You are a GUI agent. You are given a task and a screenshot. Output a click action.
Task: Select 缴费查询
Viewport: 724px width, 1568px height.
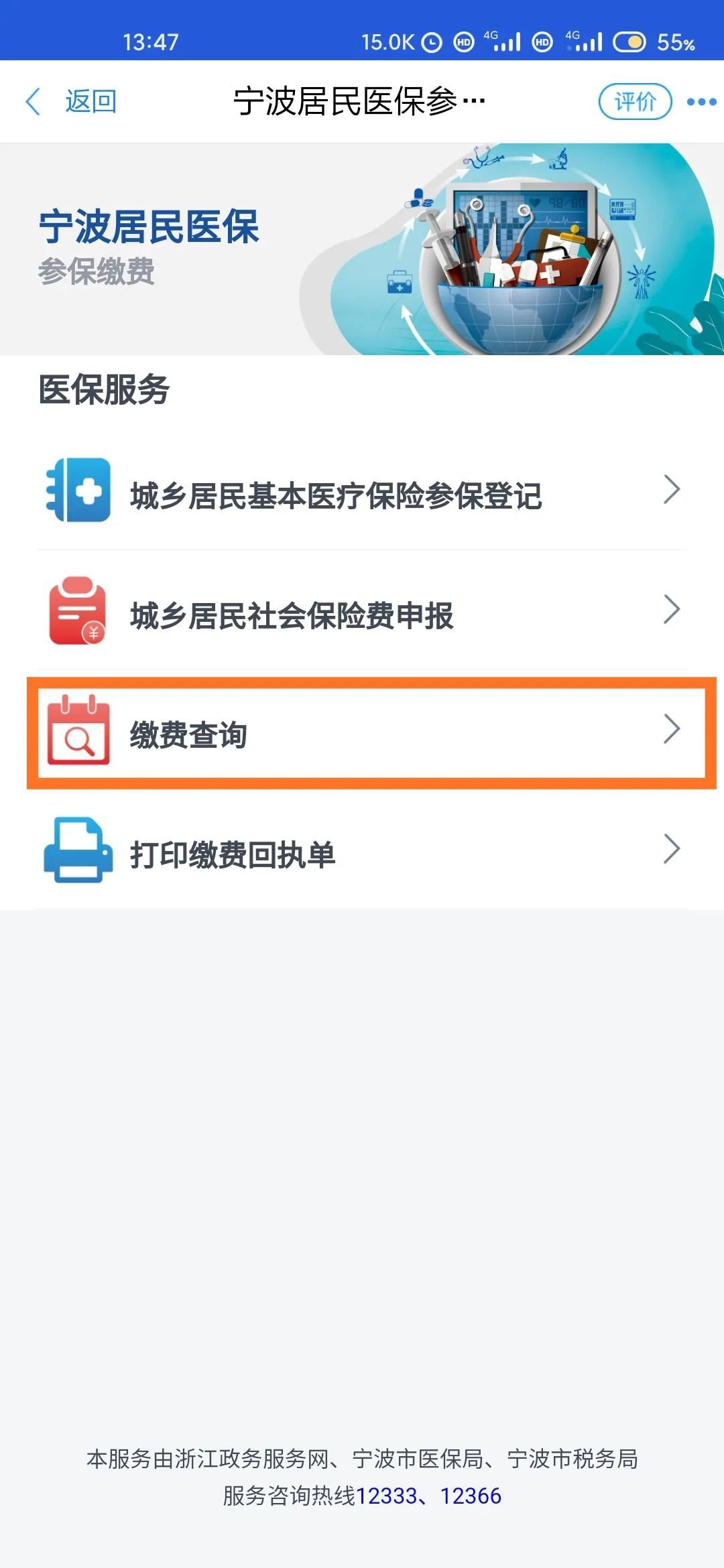tap(362, 734)
